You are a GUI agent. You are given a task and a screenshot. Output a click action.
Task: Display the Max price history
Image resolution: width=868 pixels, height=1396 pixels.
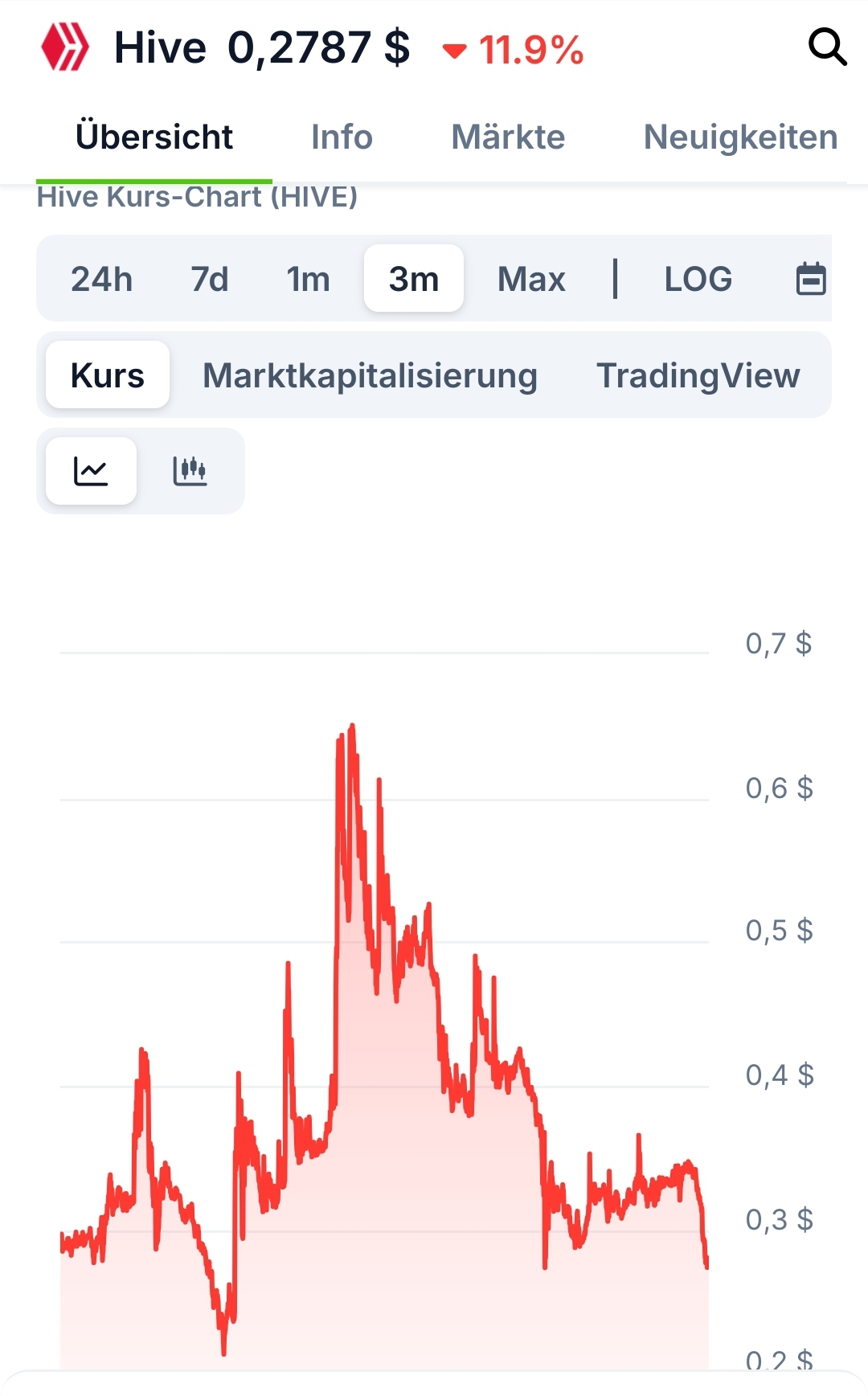coord(531,279)
